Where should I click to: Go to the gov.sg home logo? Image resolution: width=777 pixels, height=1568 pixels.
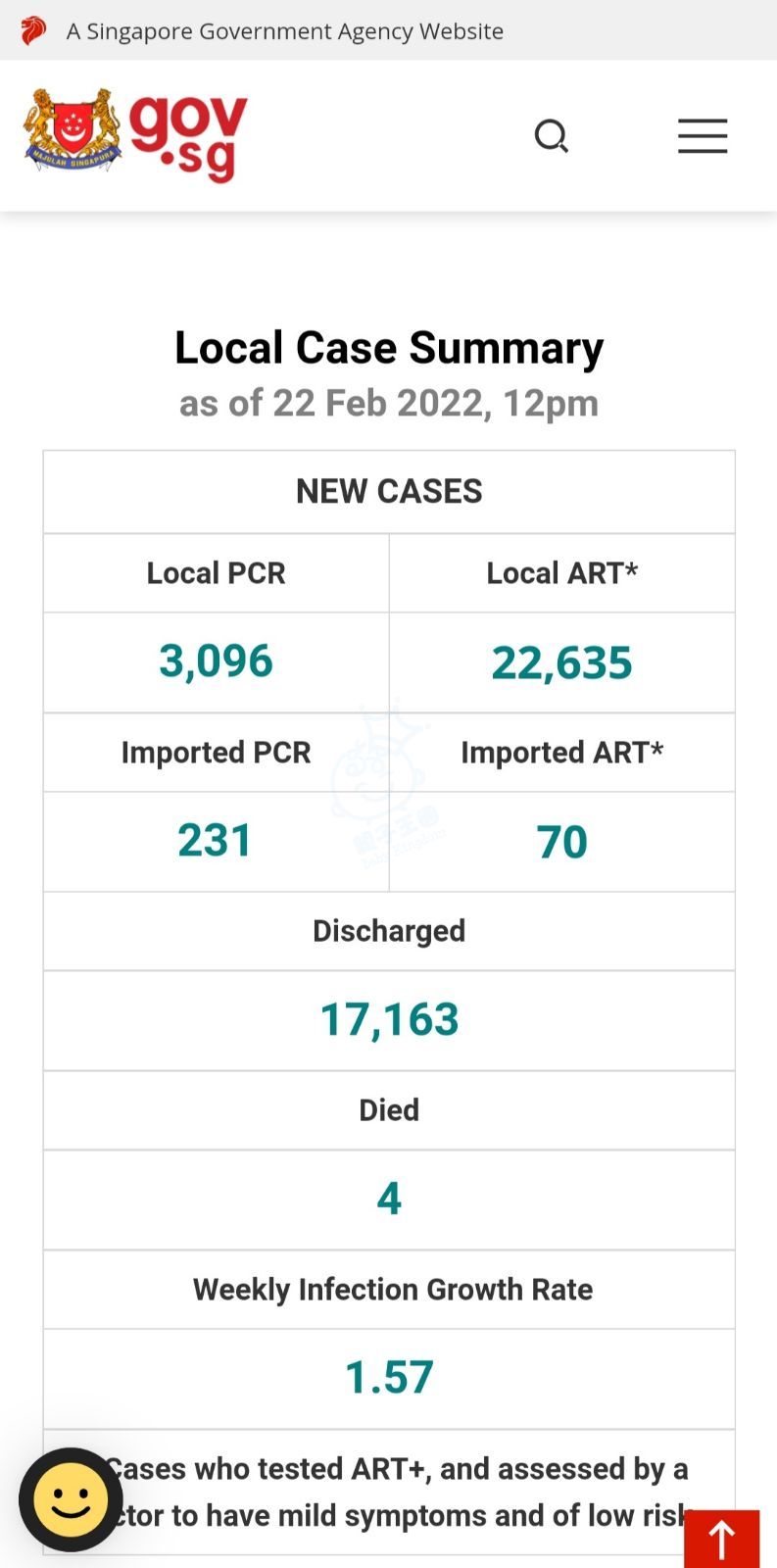tap(135, 135)
